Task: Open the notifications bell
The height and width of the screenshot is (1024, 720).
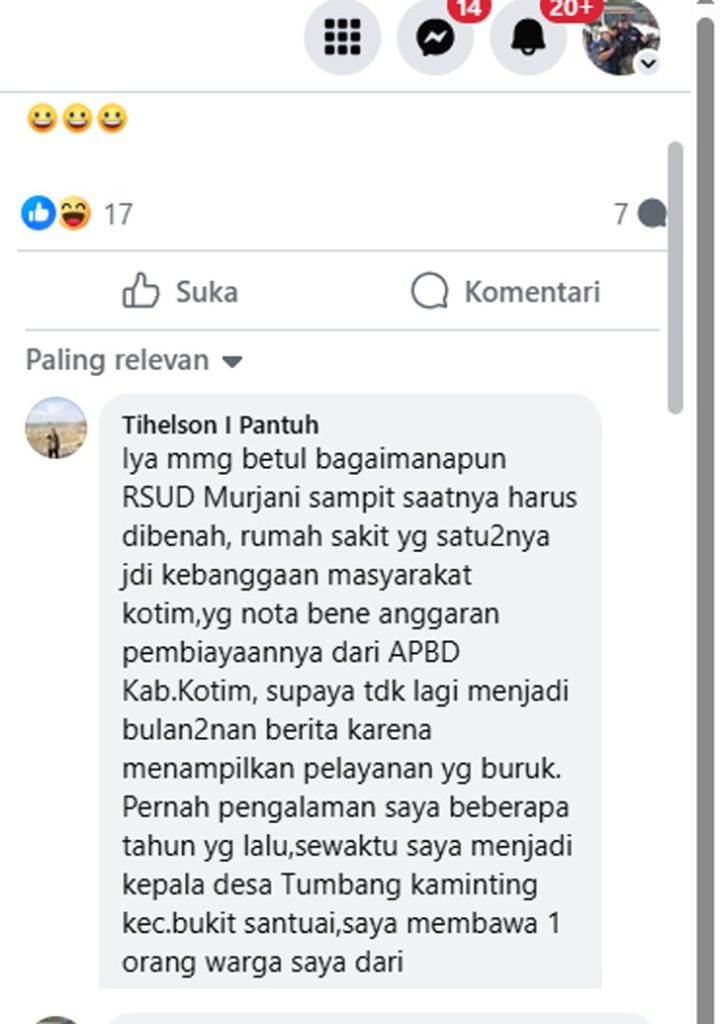Action: tap(528, 38)
